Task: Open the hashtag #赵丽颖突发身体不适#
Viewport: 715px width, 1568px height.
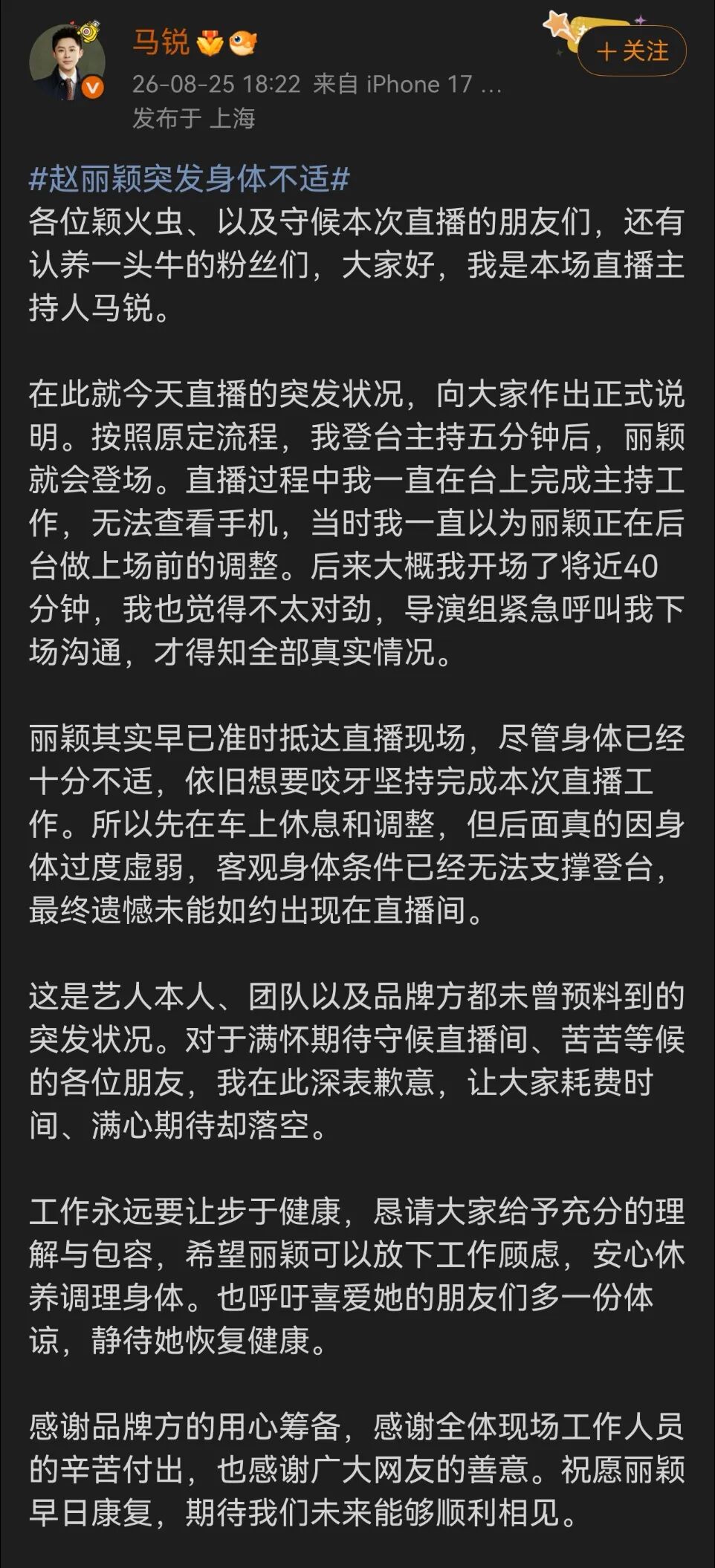Action: [x=190, y=179]
